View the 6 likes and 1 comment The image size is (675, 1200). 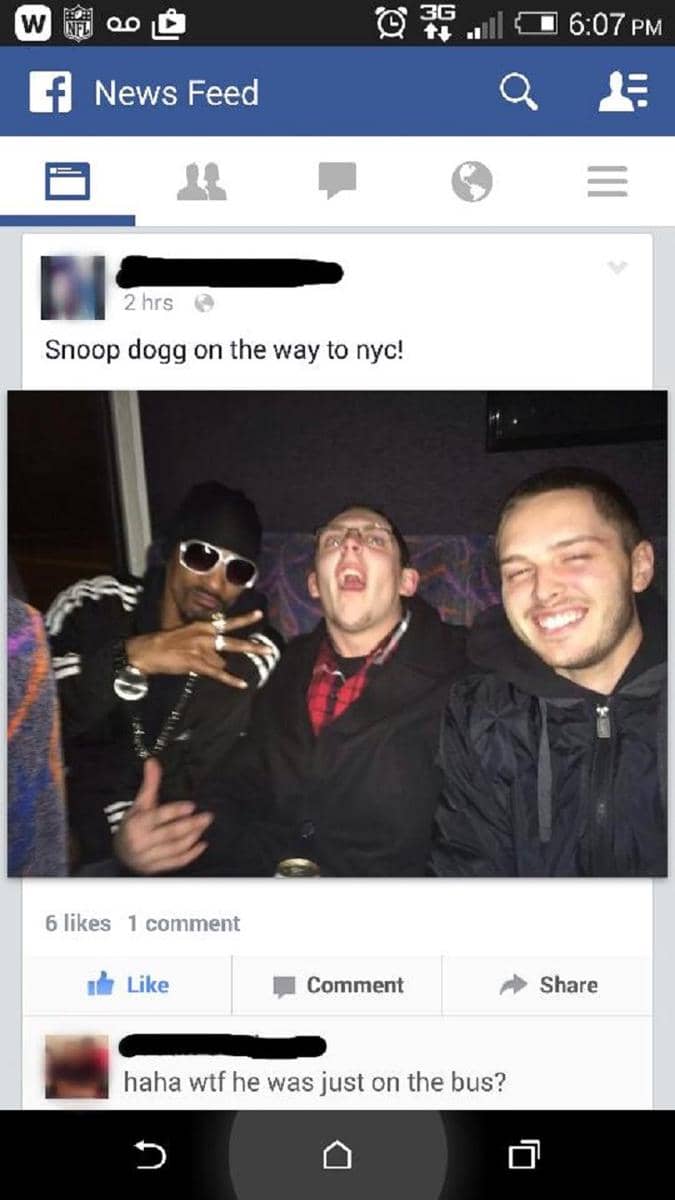pos(143,923)
